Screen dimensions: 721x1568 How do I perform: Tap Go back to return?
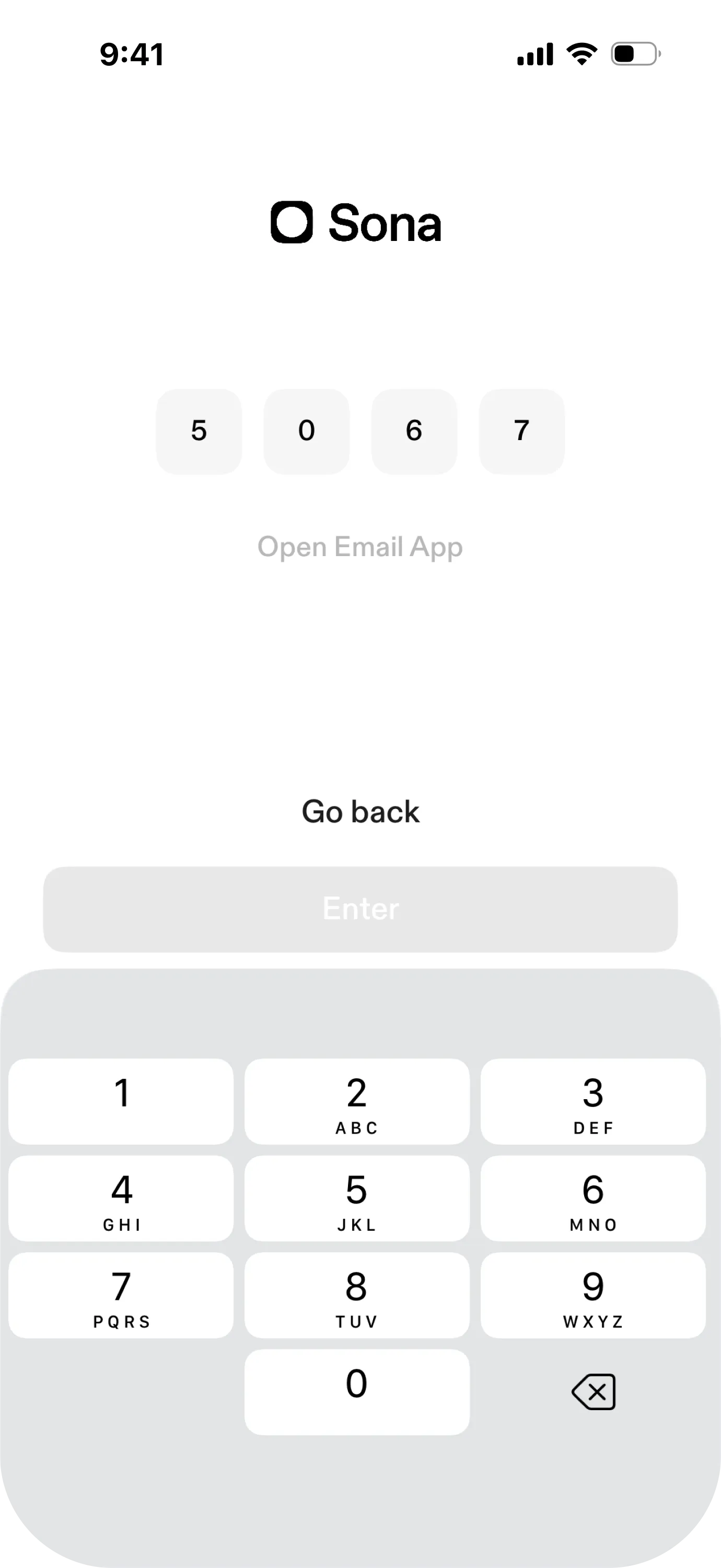pyautogui.click(x=360, y=811)
